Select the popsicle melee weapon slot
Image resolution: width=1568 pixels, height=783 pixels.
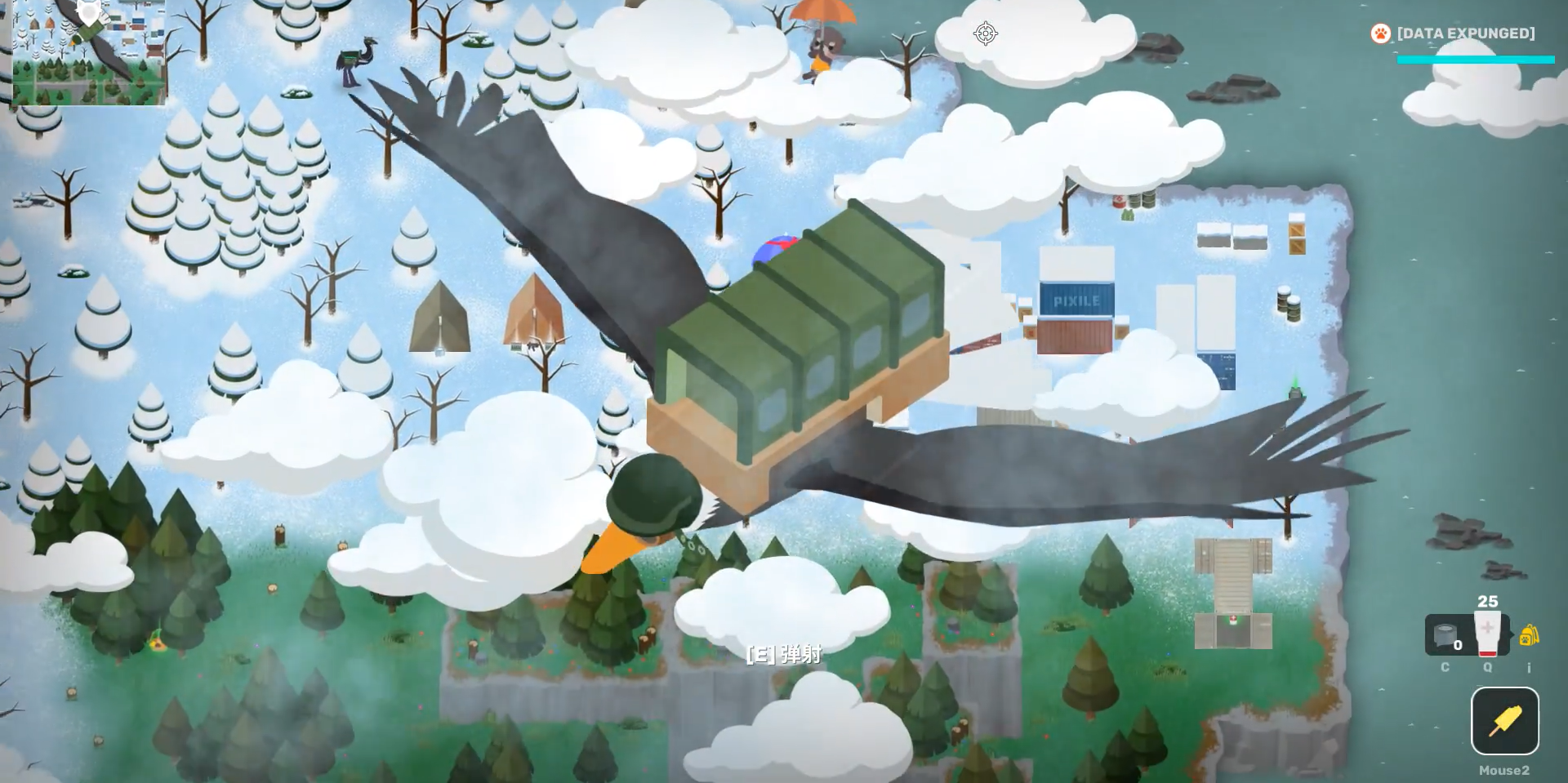coord(1504,721)
